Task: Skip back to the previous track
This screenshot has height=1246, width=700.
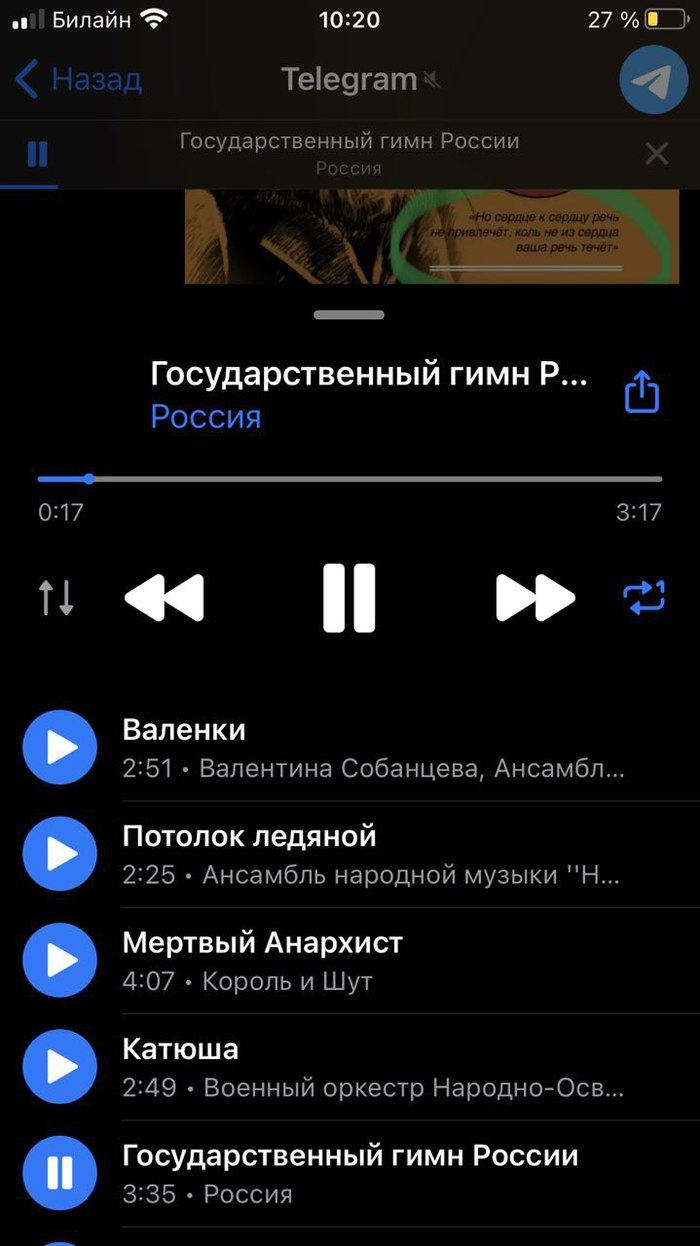Action: click(x=164, y=598)
